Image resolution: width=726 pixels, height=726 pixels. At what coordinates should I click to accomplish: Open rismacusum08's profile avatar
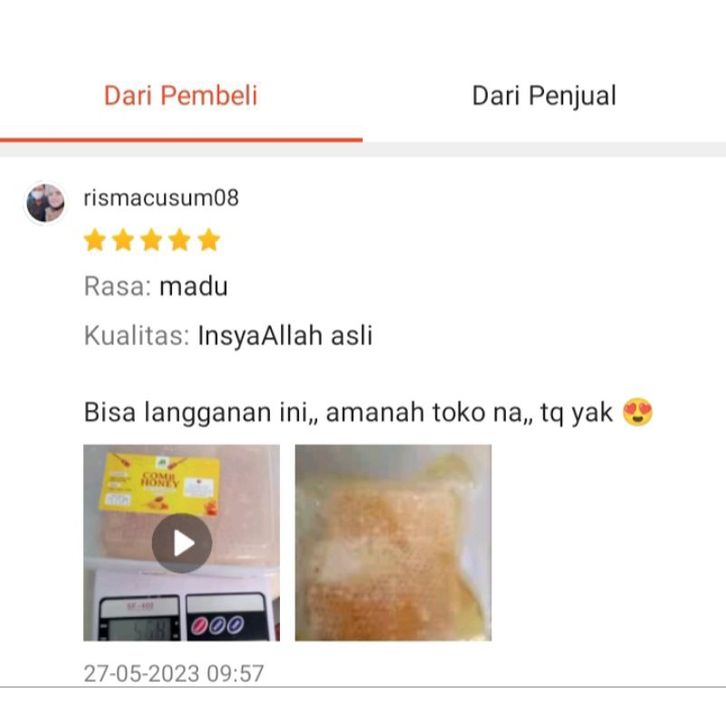point(45,203)
